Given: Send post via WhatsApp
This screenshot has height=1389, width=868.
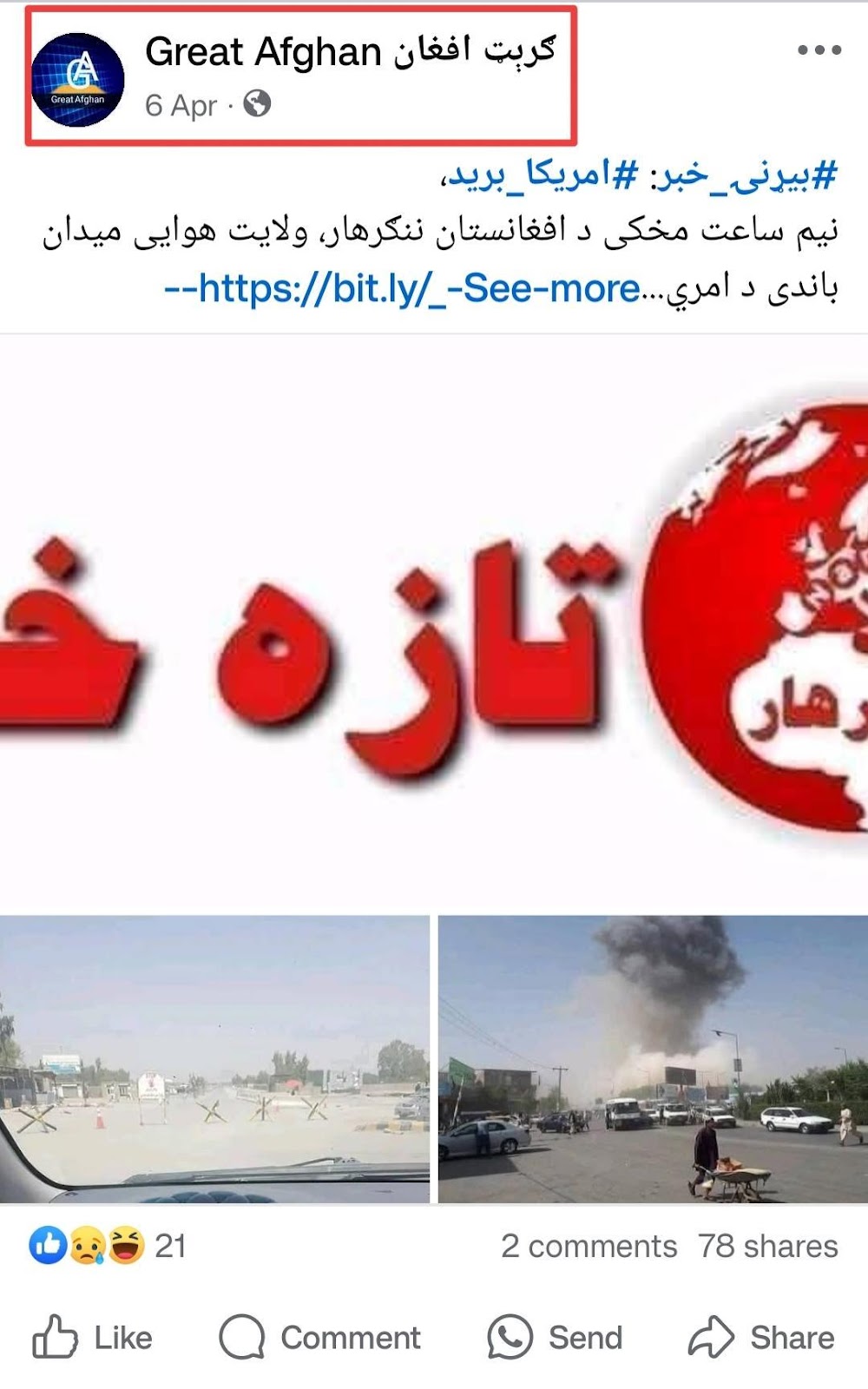Looking at the screenshot, I should pyautogui.click(x=556, y=1337).
